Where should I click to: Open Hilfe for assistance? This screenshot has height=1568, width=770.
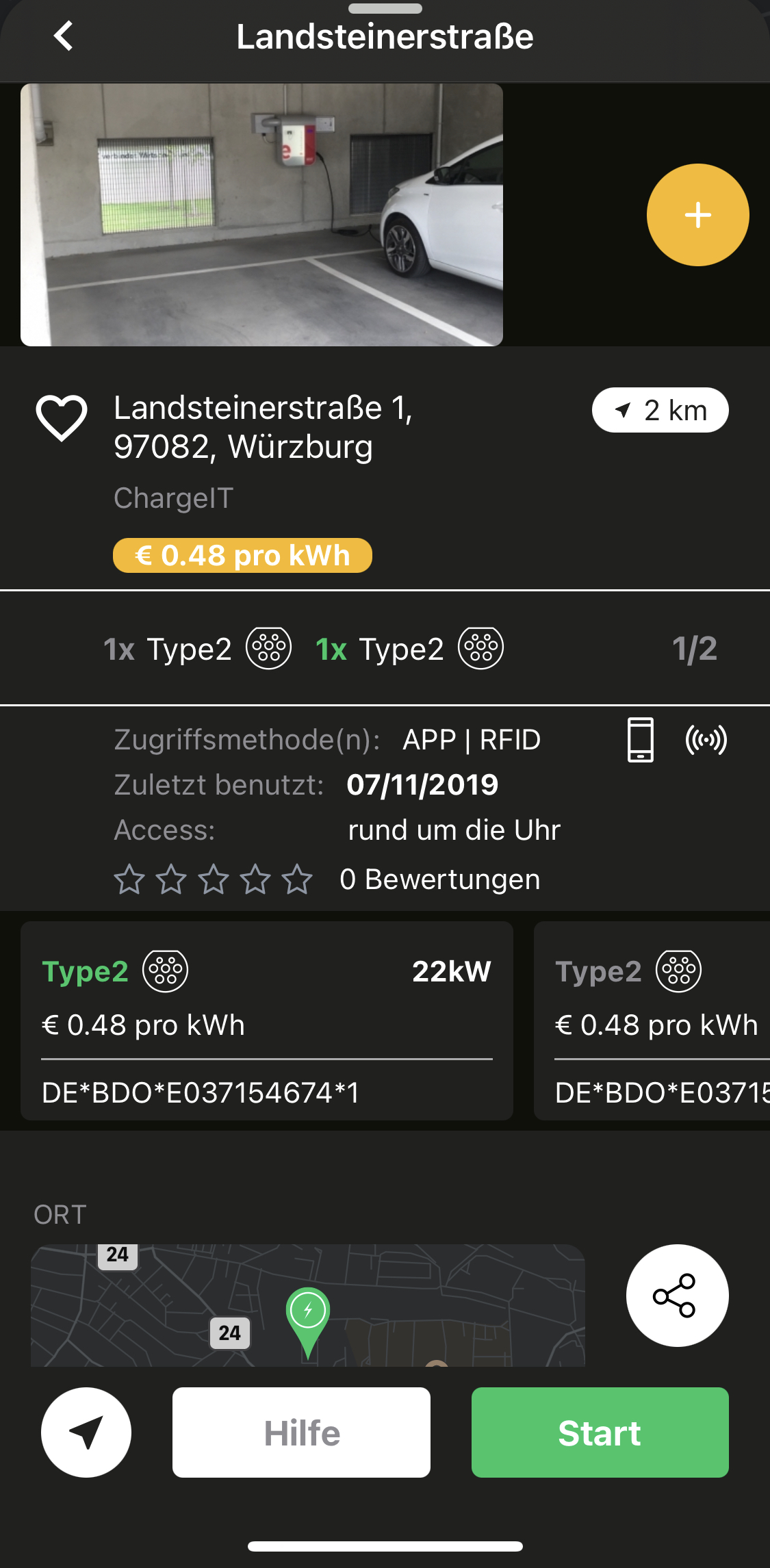(x=301, y=1432)
